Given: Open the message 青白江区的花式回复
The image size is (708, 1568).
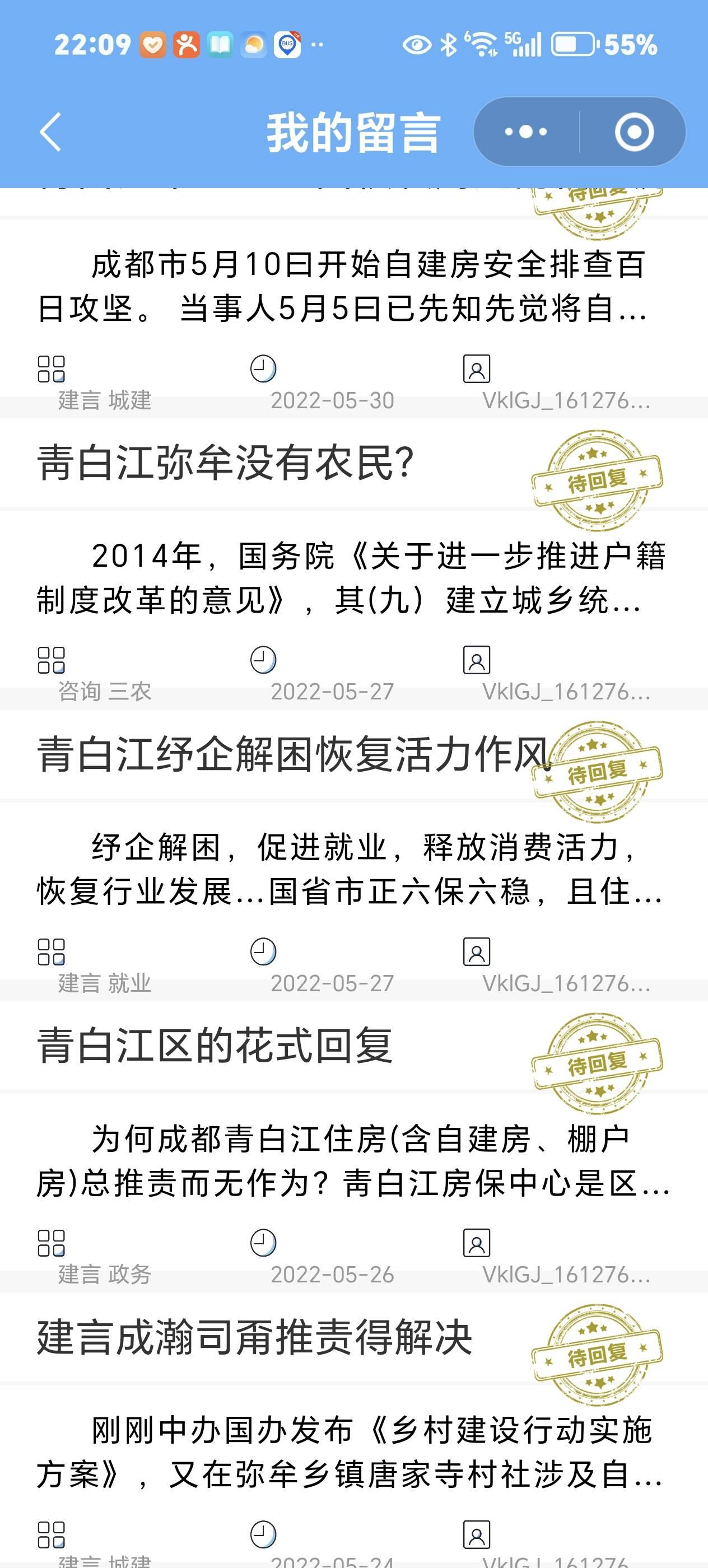Looking at the screenshot, I should [215, 1046].
